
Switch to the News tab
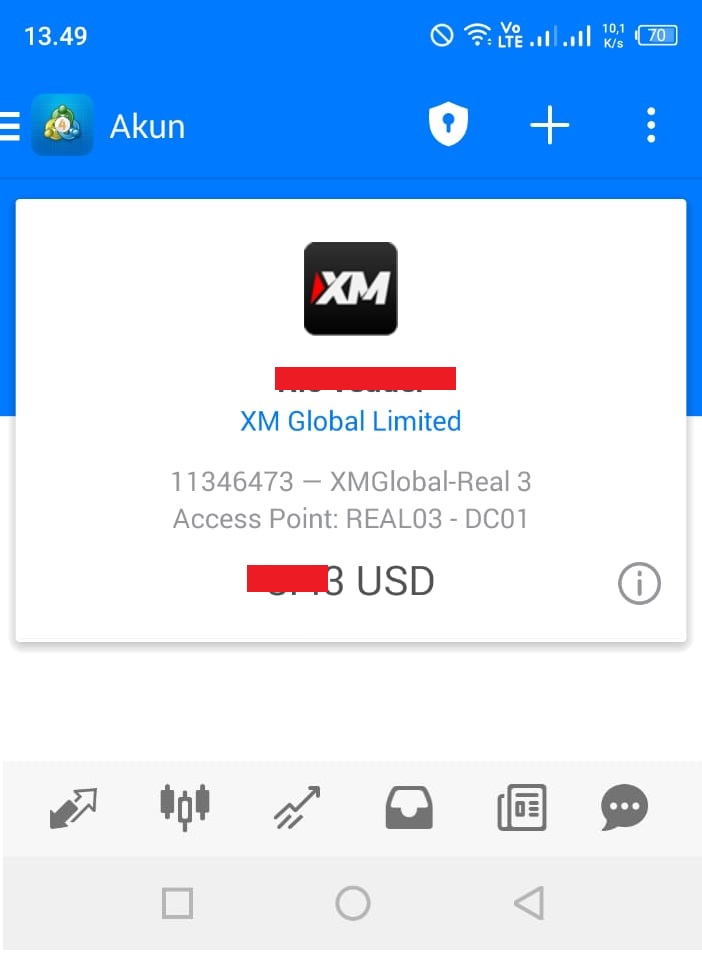521,807
